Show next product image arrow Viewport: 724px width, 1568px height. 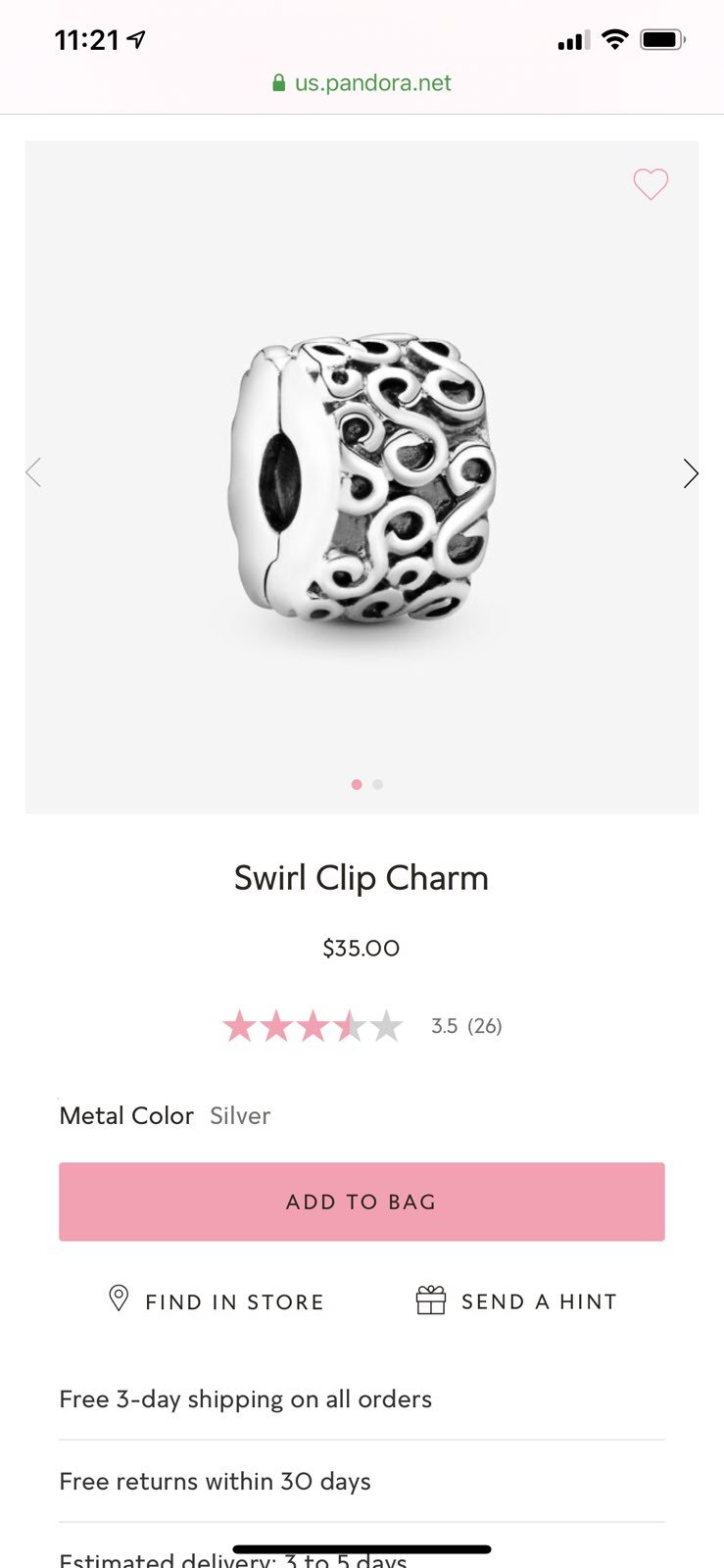691,473
